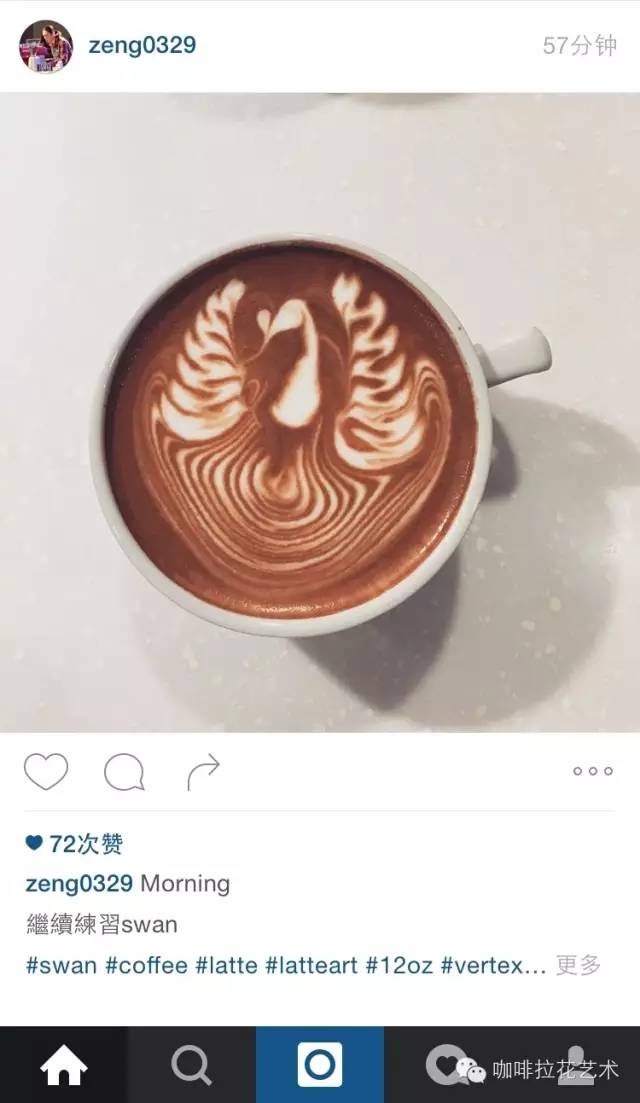Expand caption with 更多
This screenshot has width=640, height=1103.
[579, 965]
